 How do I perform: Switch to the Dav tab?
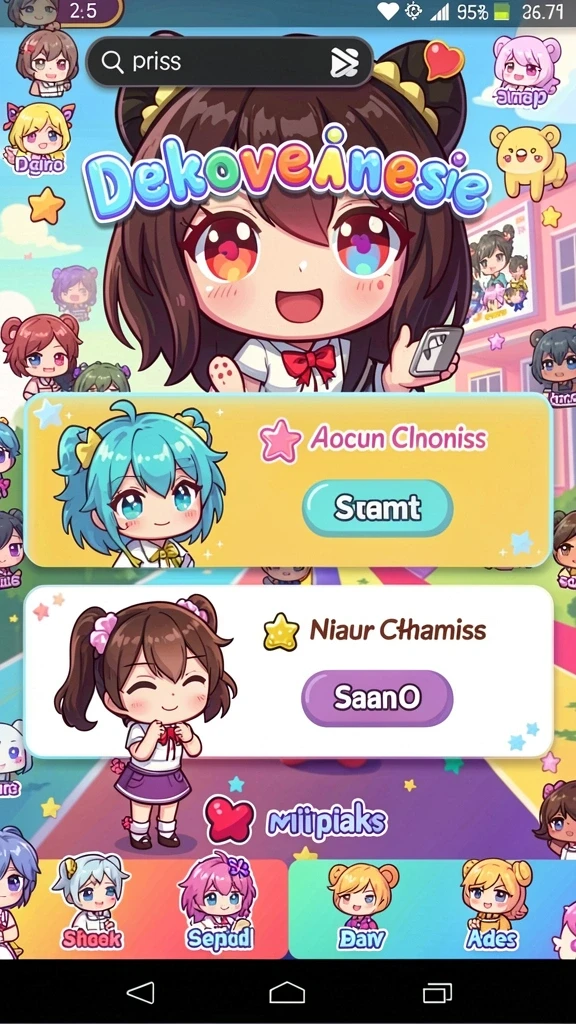tap(363, 909)
